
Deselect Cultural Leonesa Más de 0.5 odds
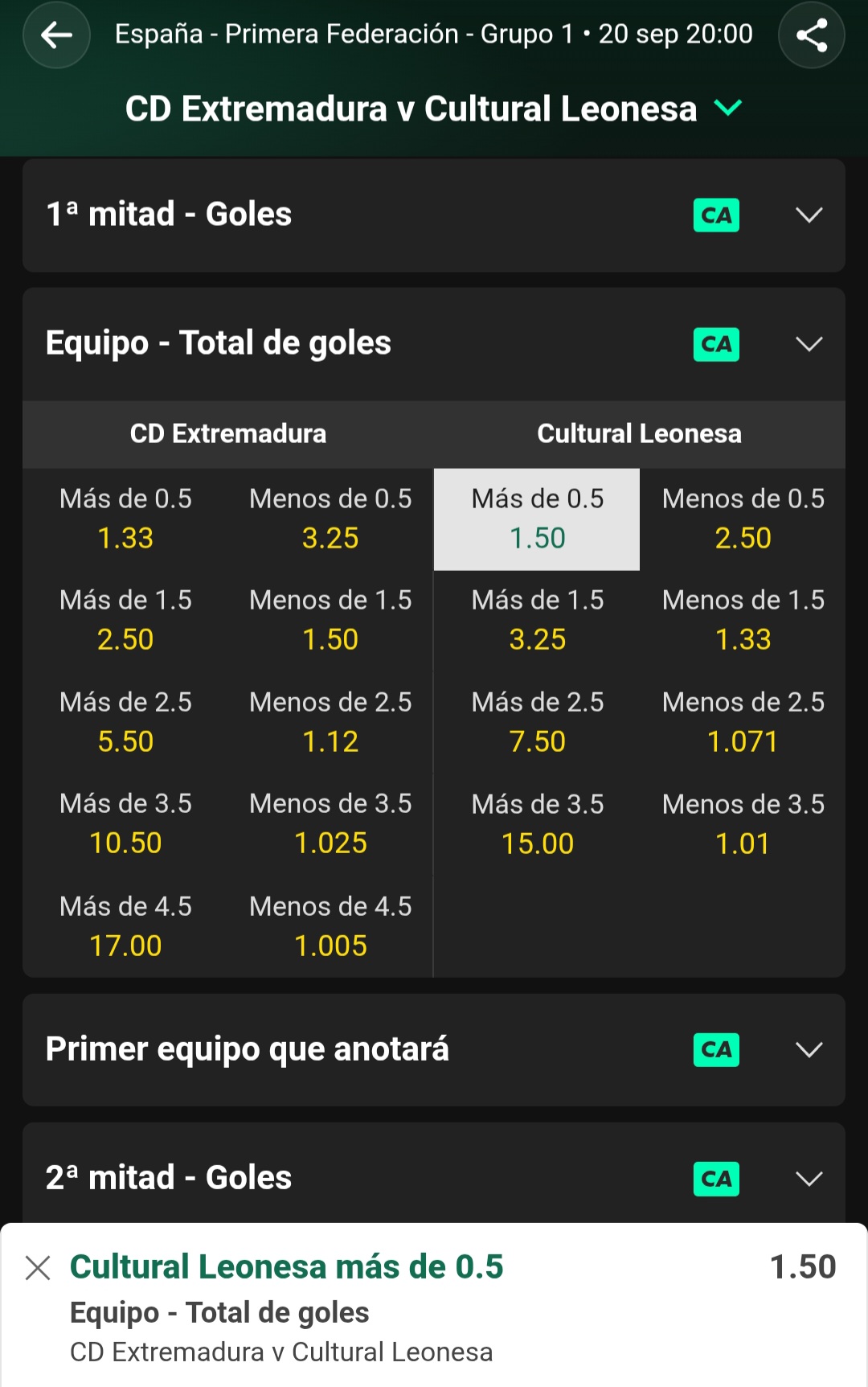(537, 519)
